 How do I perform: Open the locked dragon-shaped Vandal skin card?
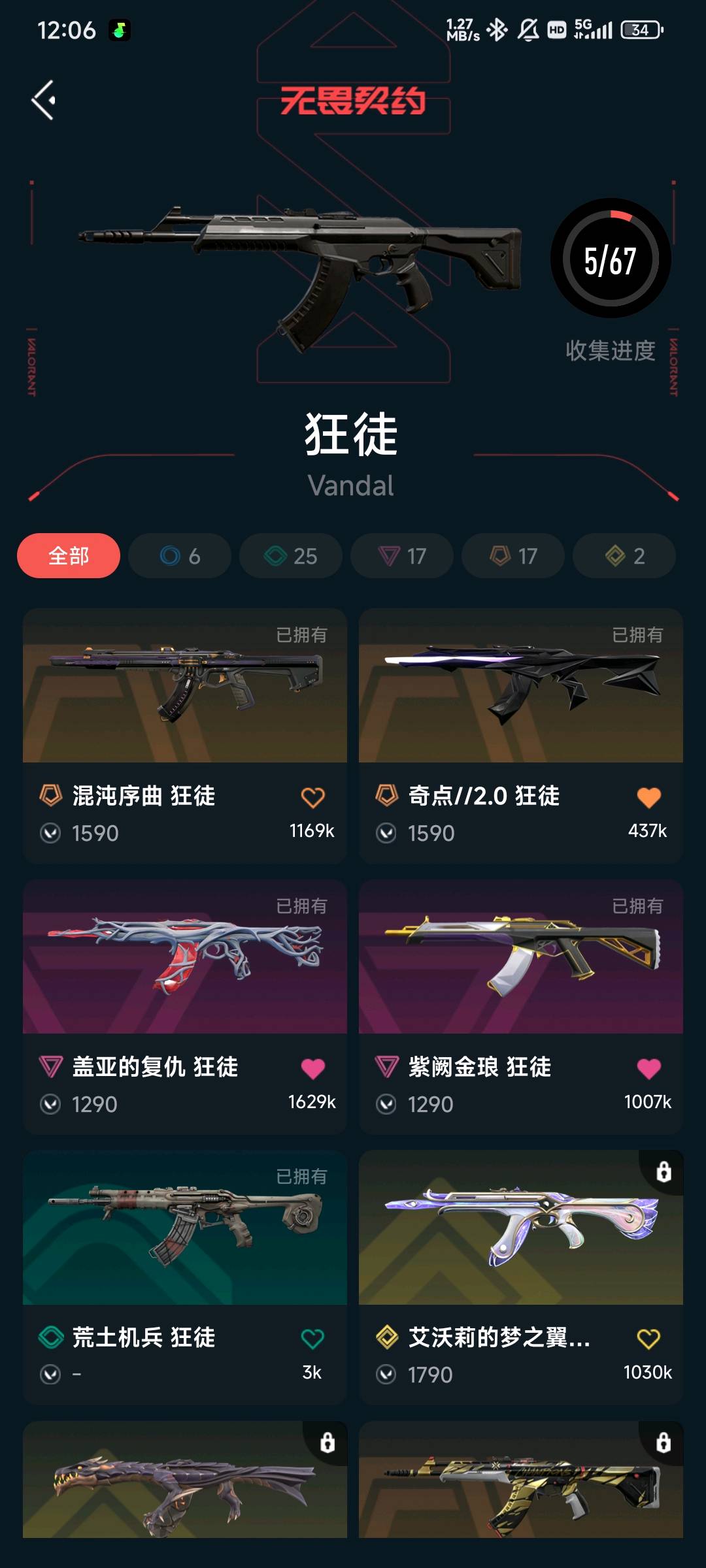[185, 1480]
